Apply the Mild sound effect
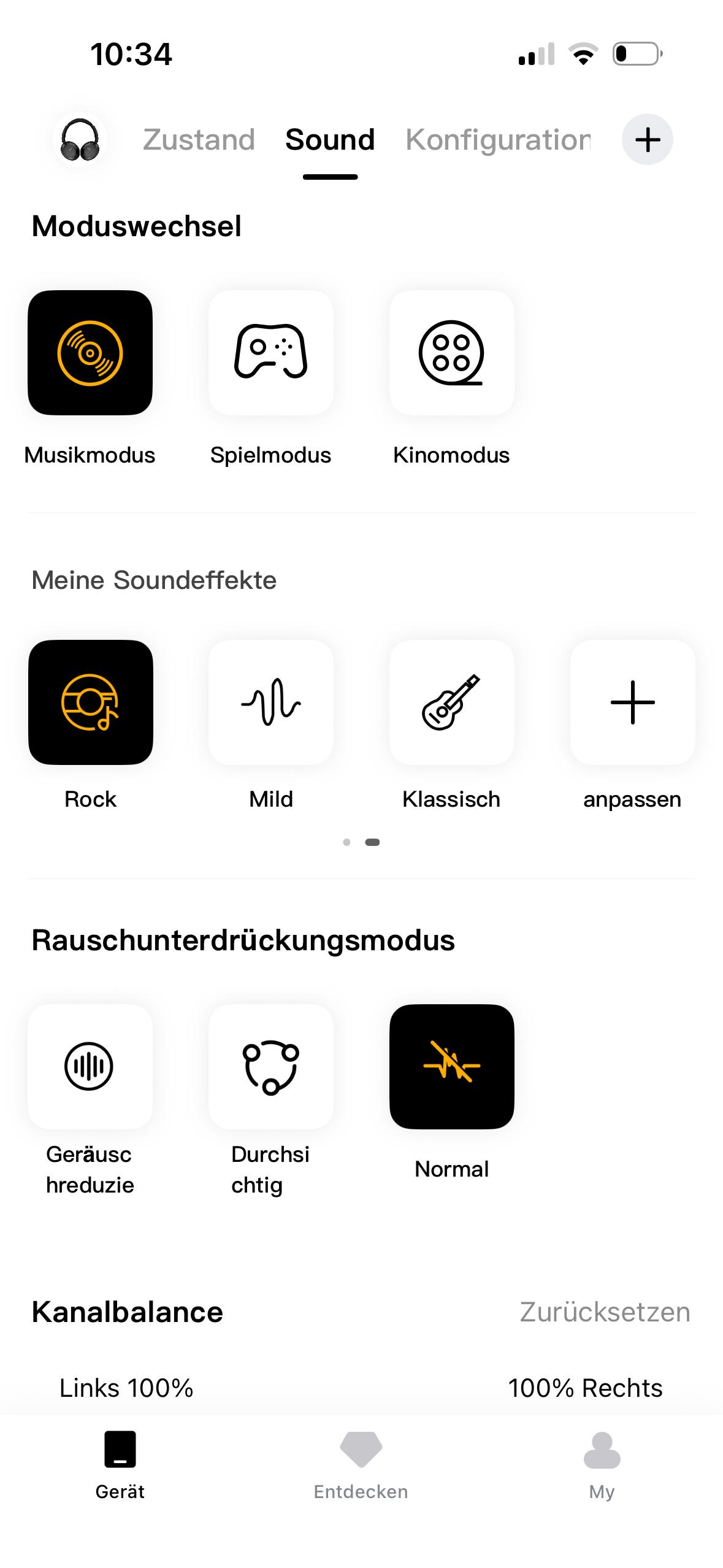This screenshot has width=723, height=1568. 270,702
